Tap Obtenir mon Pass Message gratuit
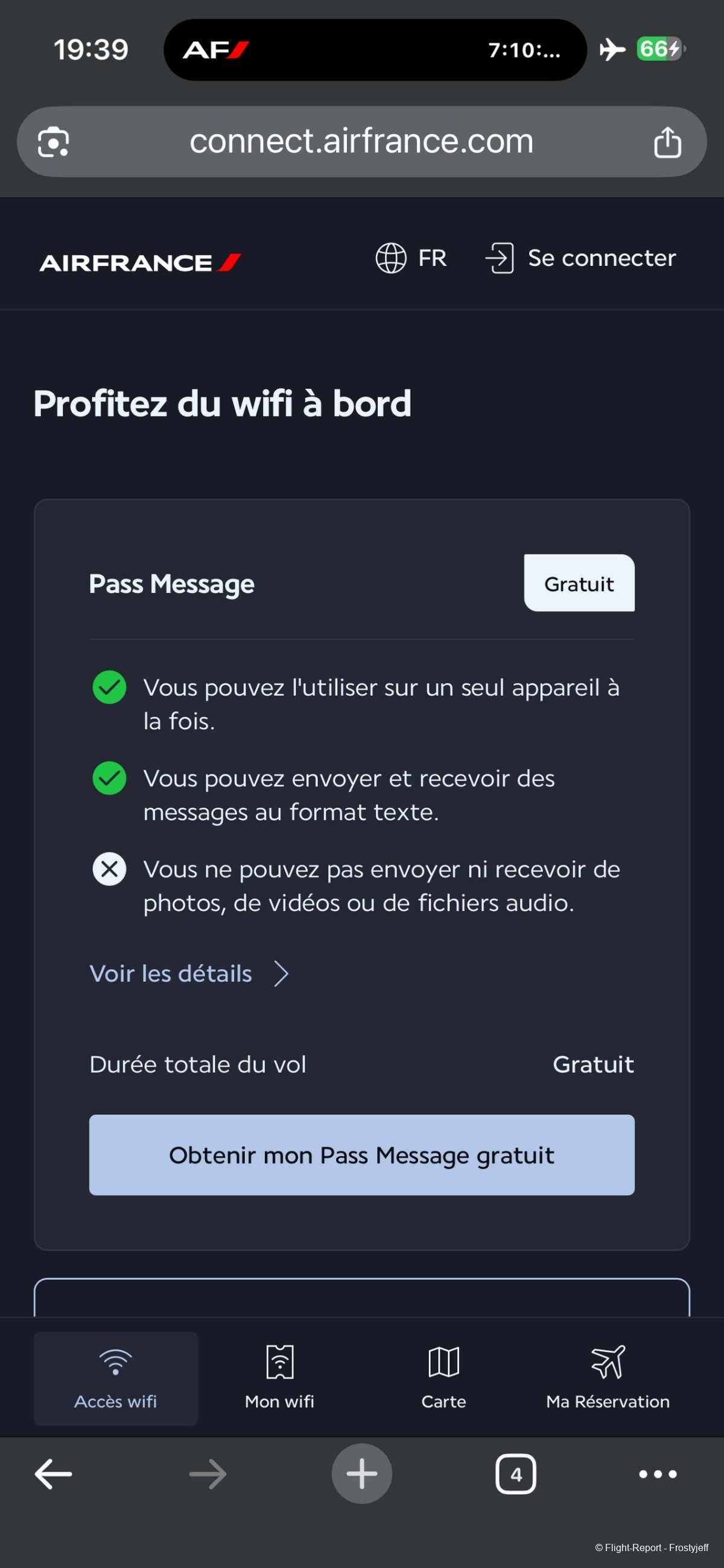This screenshot has height=1568, width=724. (x=361, y=1155)
